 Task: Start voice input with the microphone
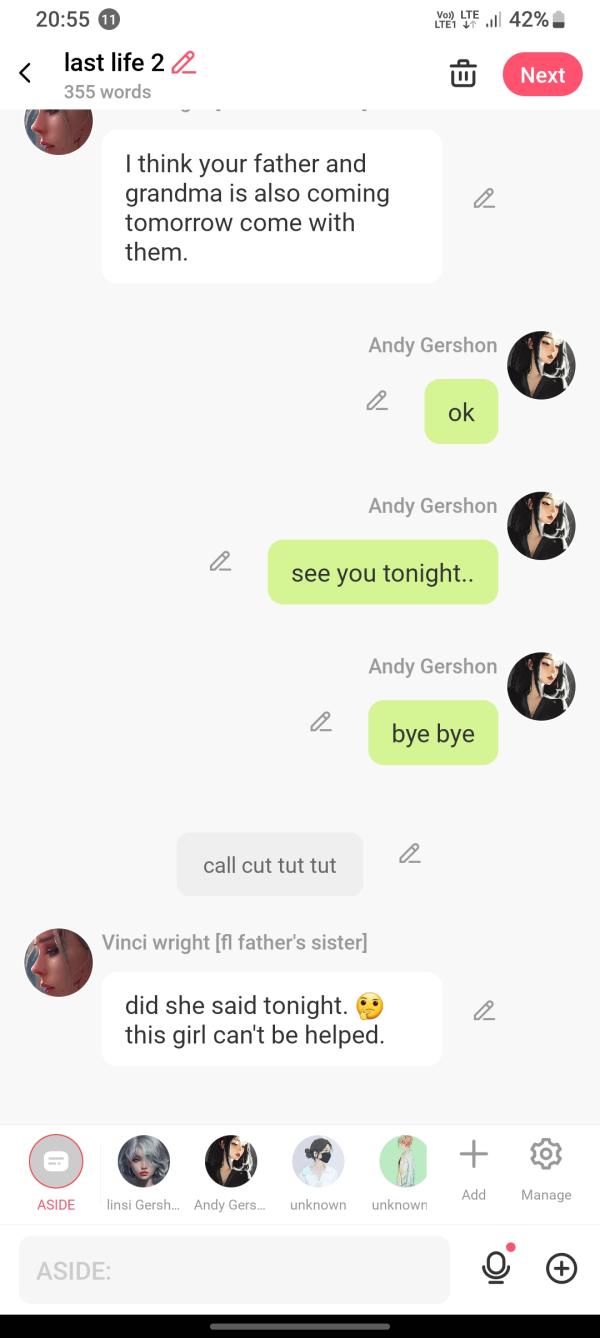click(496, 1268)
